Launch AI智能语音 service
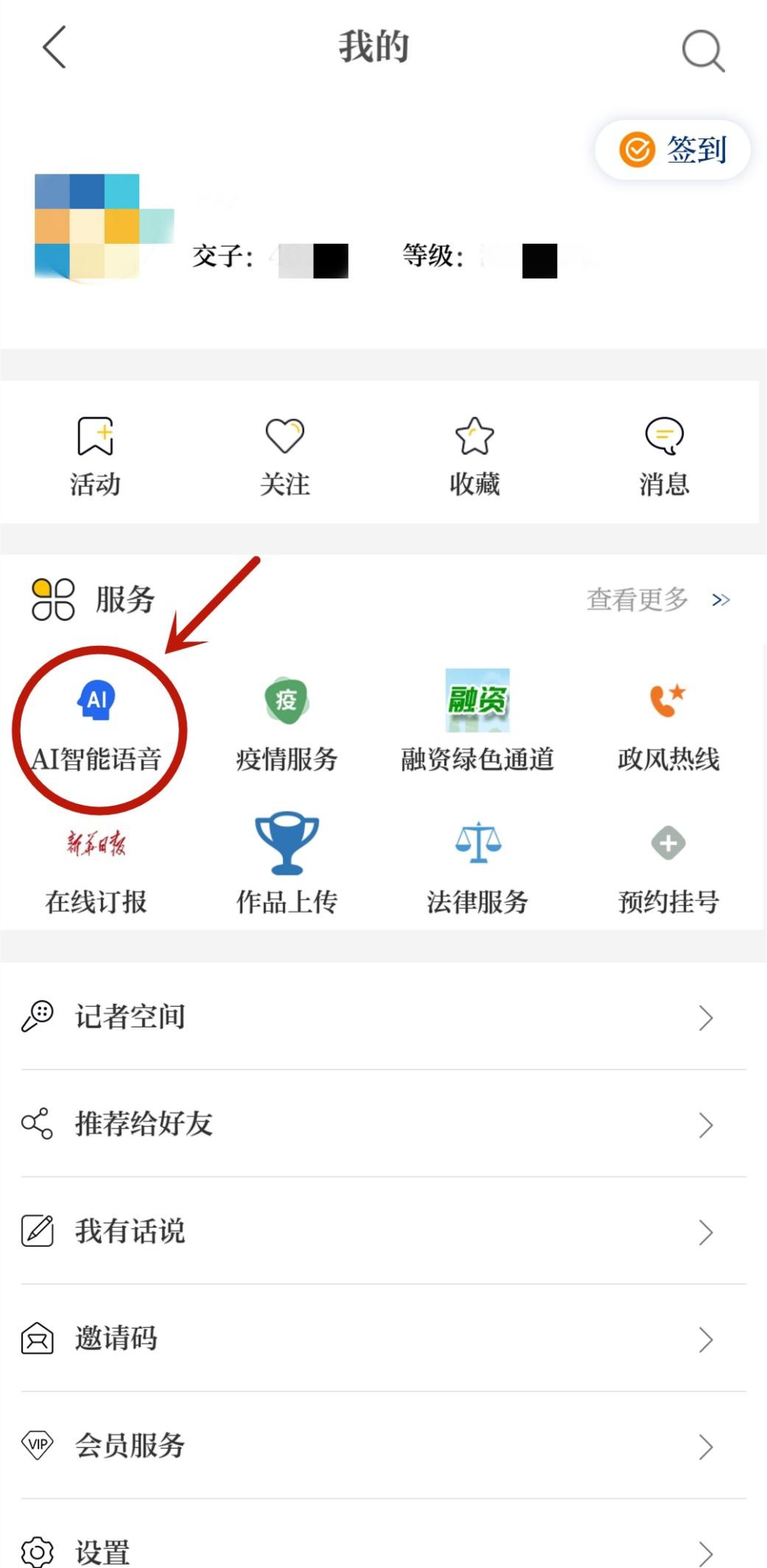This screenshot has height=1568, width=767. (x=97, y=725)
